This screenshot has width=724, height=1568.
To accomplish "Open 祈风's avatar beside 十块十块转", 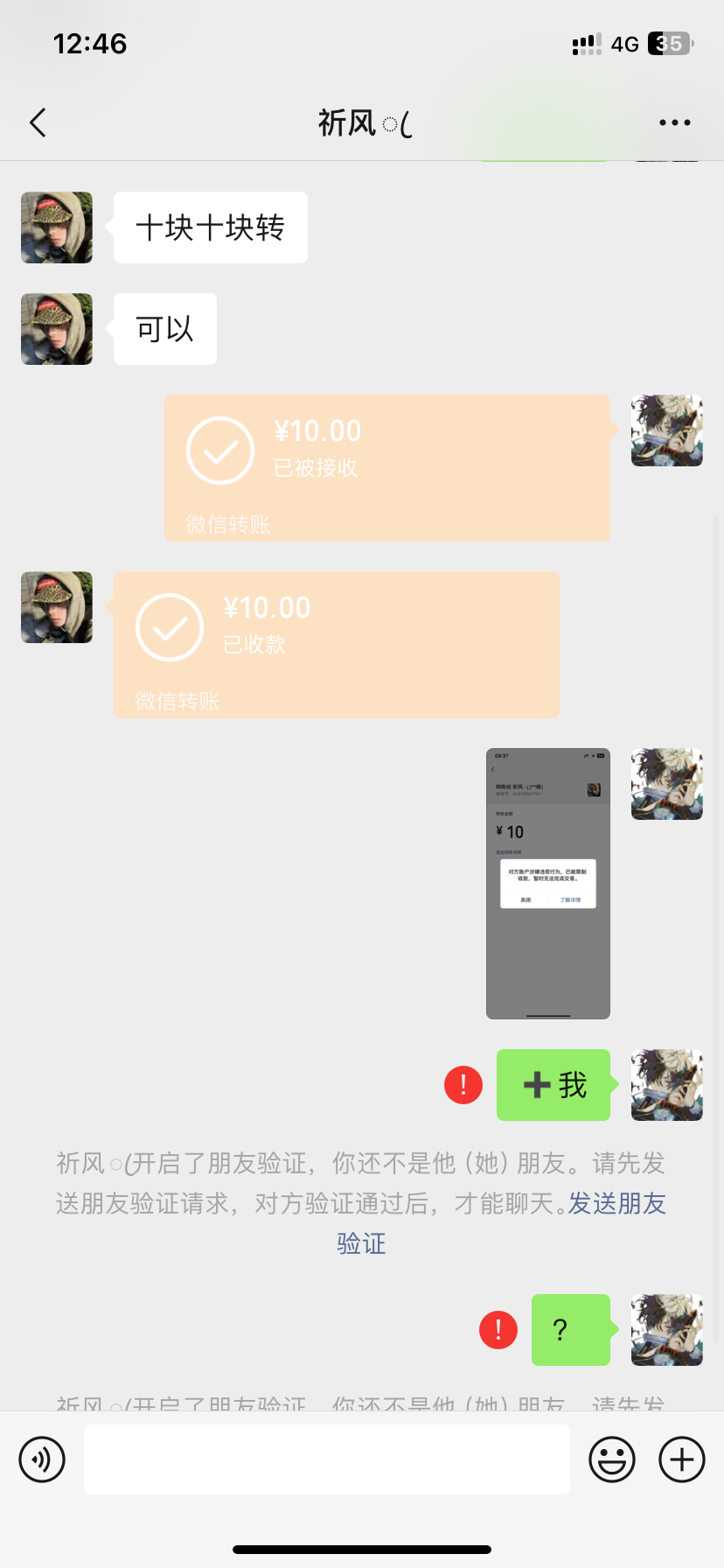I will tap(57, 227).
